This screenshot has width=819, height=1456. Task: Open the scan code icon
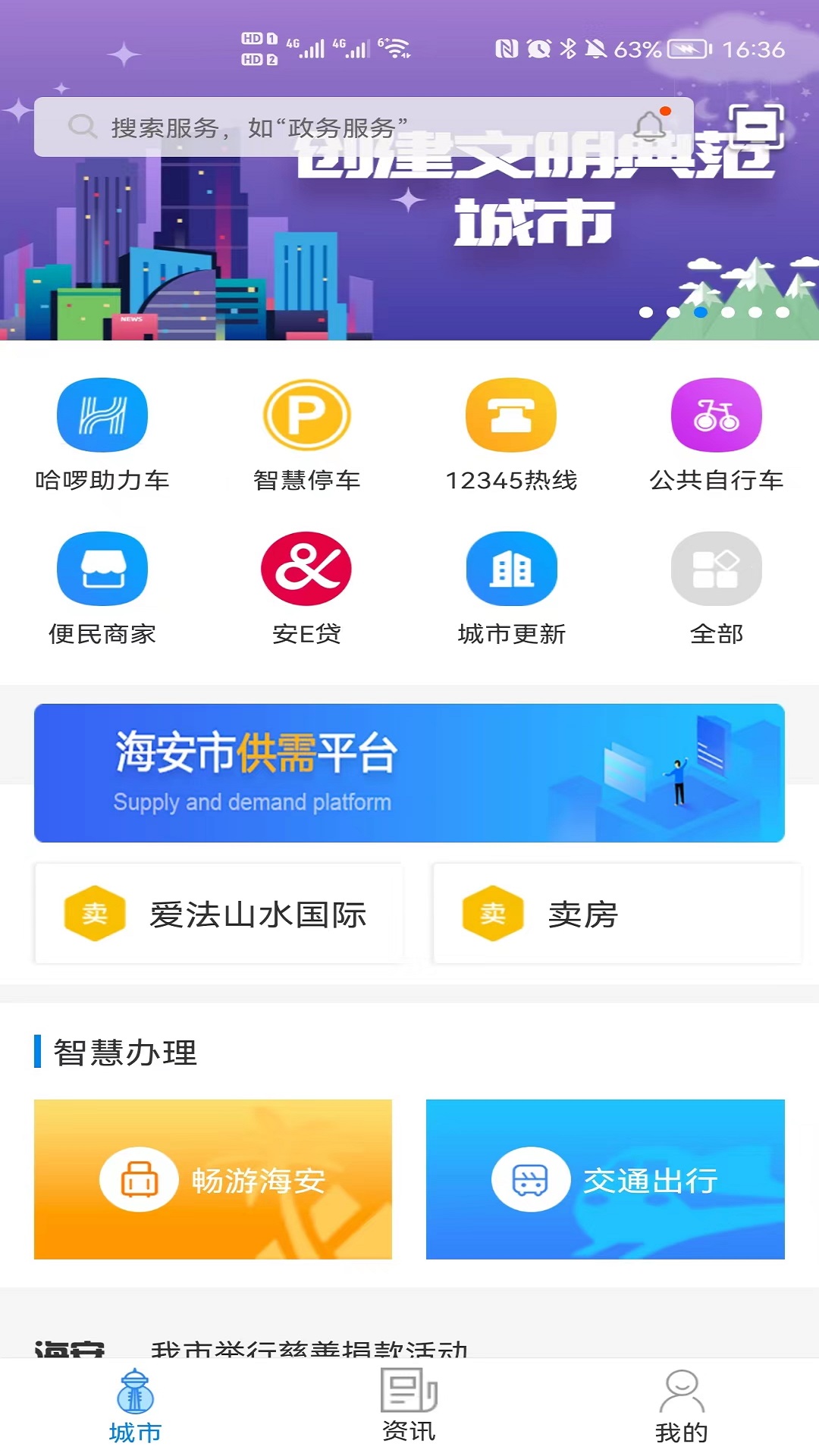pos(755,127)
